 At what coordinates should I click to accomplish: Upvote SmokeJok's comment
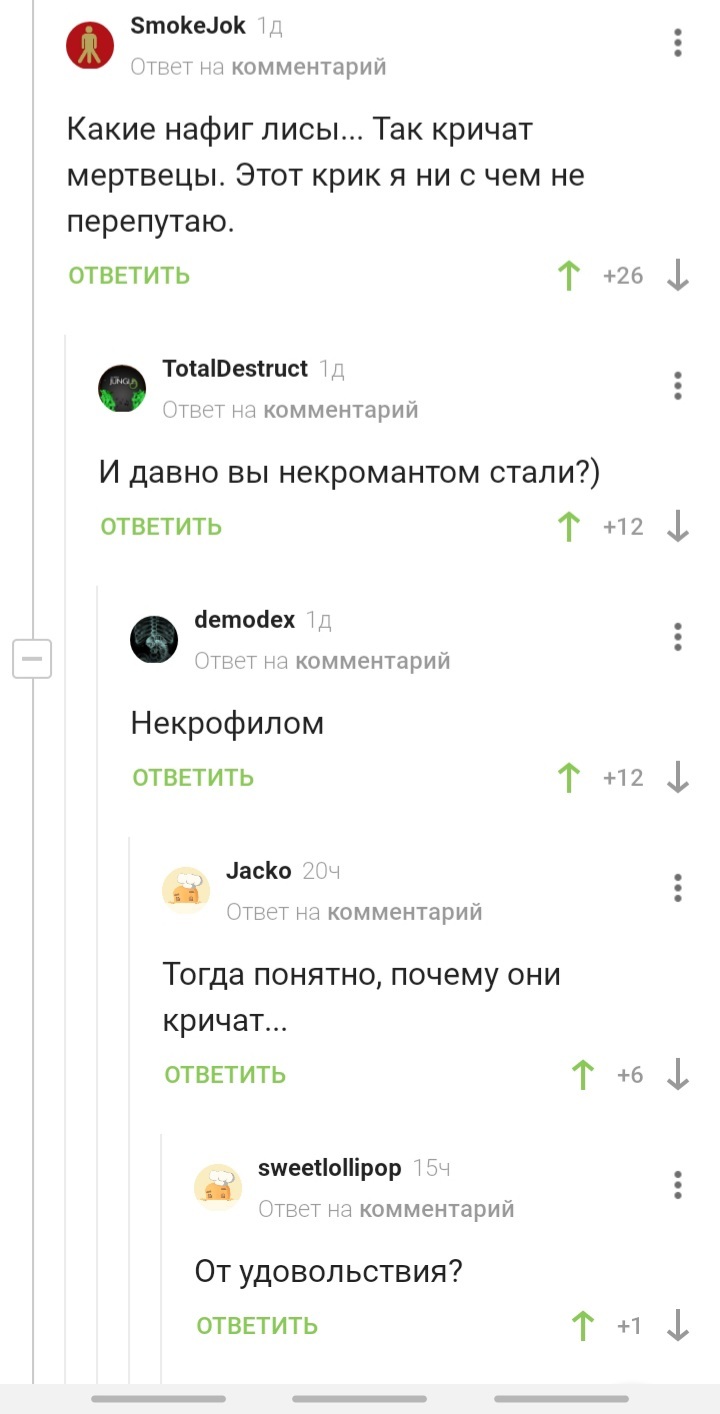(569, 275)
